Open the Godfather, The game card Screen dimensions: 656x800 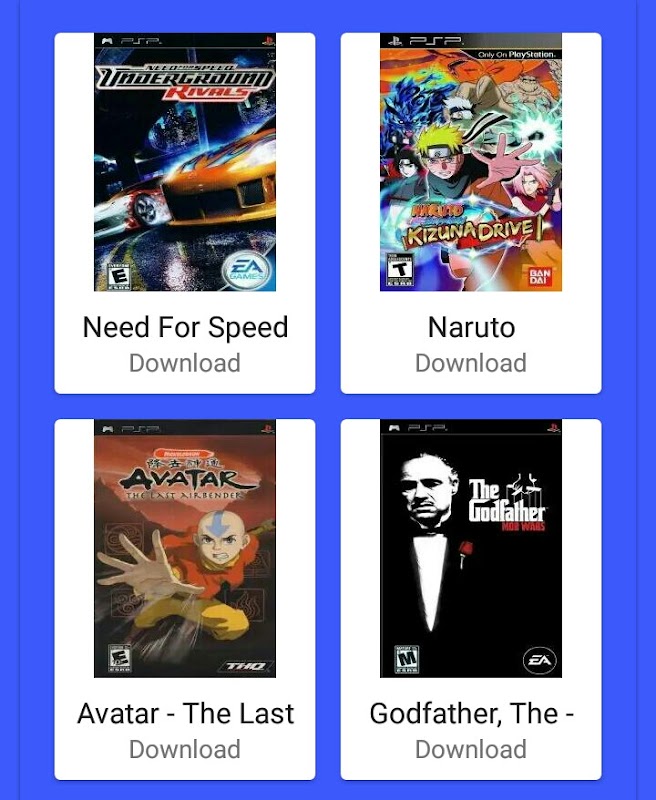[471, 549]
